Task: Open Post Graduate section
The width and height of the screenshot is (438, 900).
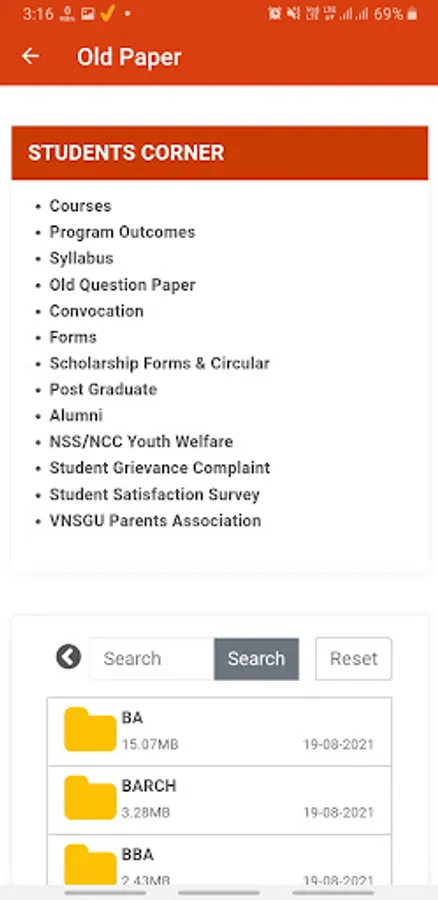Action: 103,389
